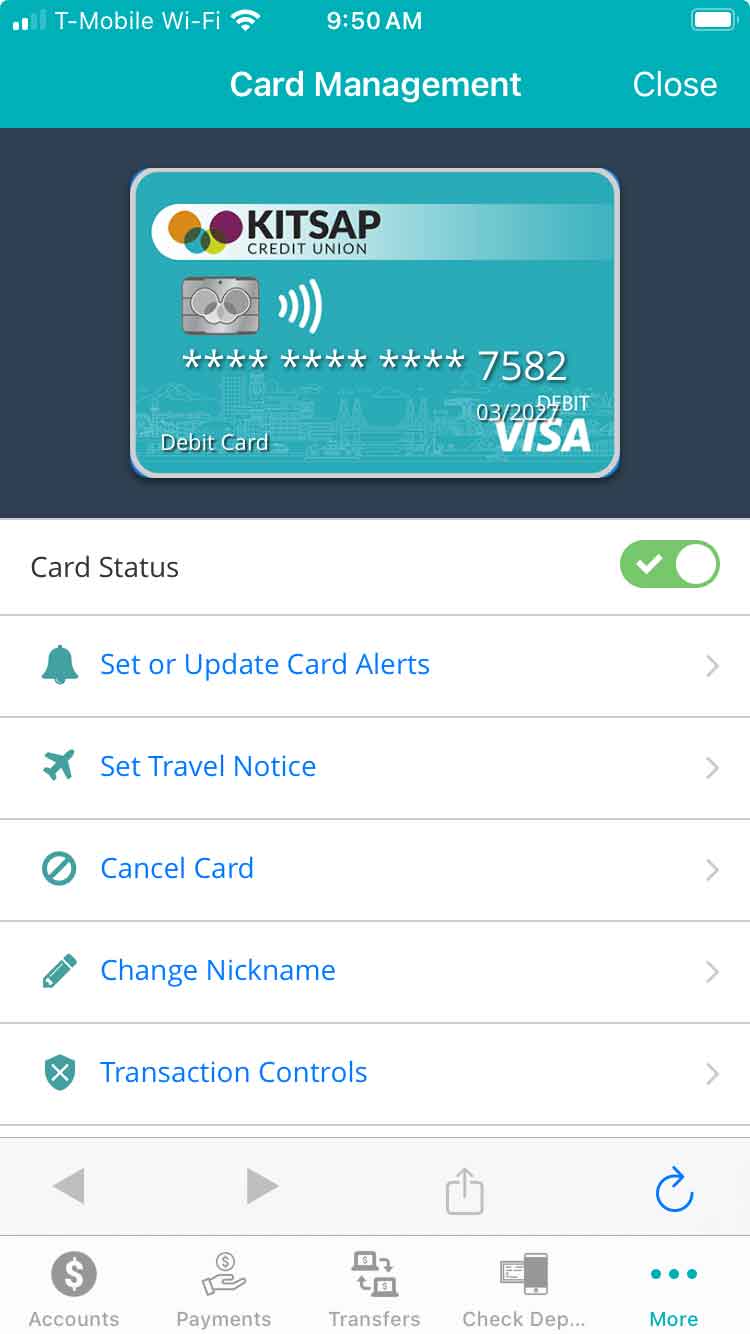This screenshot has width=750, height=1334.
Task: Tap the Kitsap debit card image
Action: pos(375,322)
